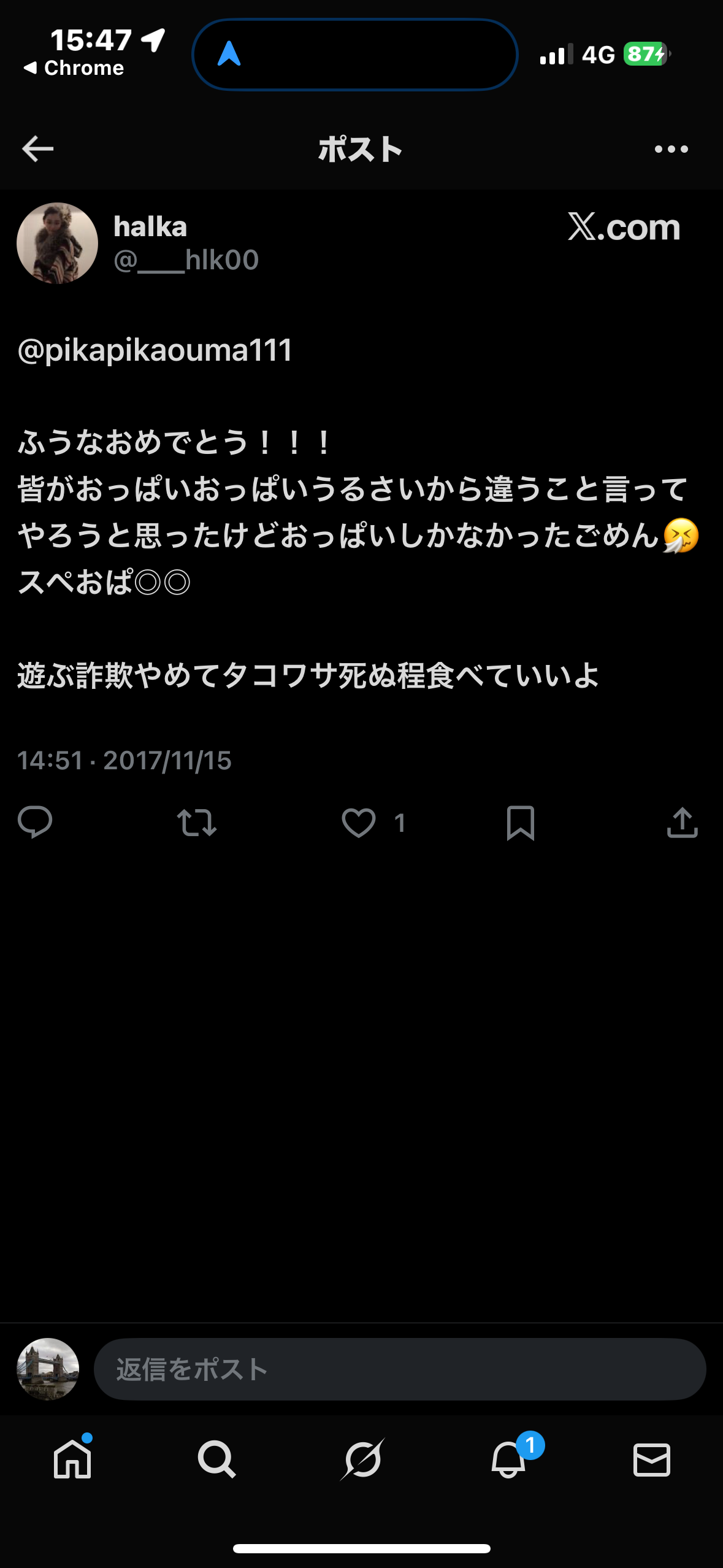
Task: Open the three-dot overflow menu
Action: [x=670, y=149]
